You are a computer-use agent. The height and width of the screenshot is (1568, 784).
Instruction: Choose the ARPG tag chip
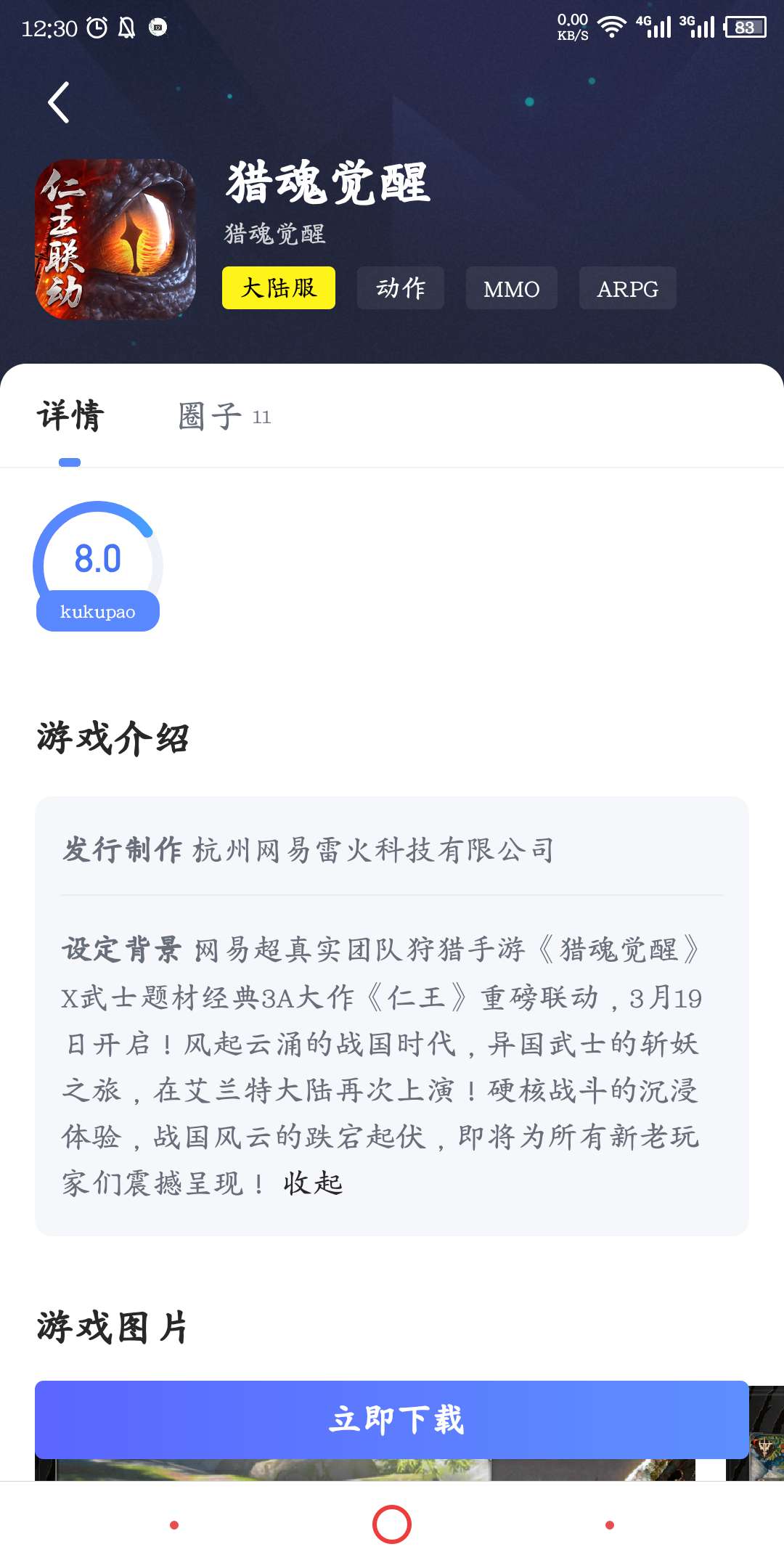pyautogui.click(x=627, y=288)
